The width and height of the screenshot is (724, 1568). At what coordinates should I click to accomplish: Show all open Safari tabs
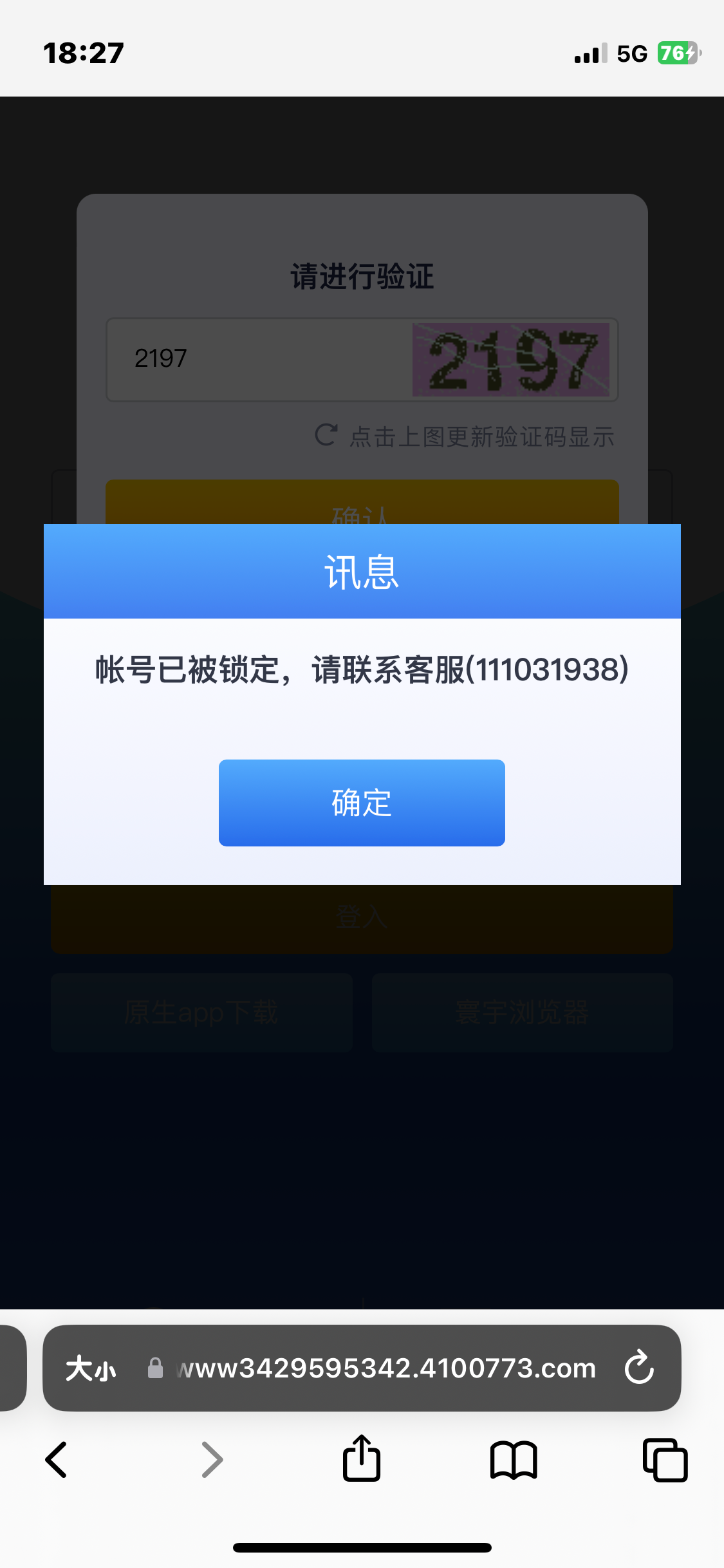tap(665, 1460)
